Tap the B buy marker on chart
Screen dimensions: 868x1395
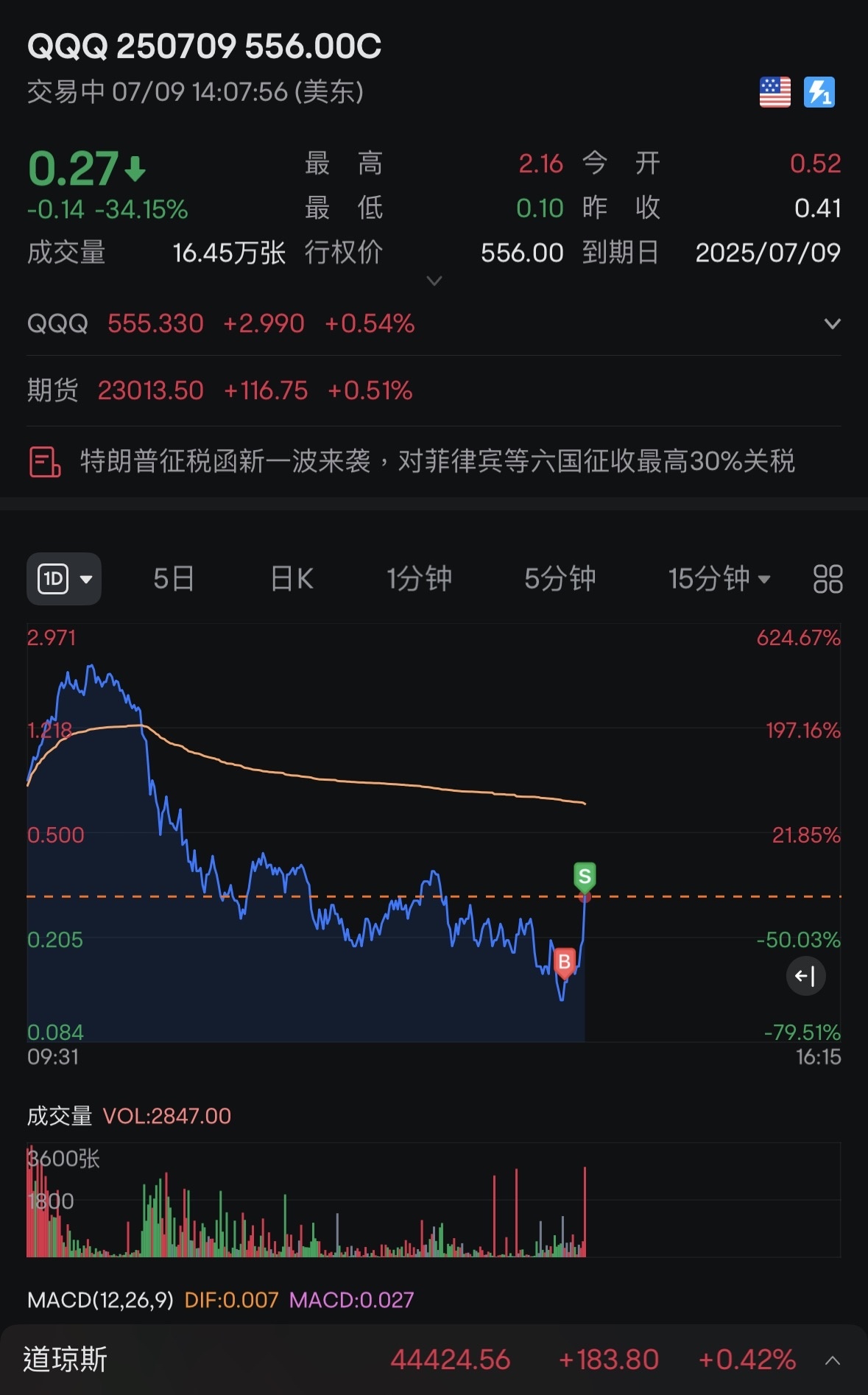pos(564,963)
